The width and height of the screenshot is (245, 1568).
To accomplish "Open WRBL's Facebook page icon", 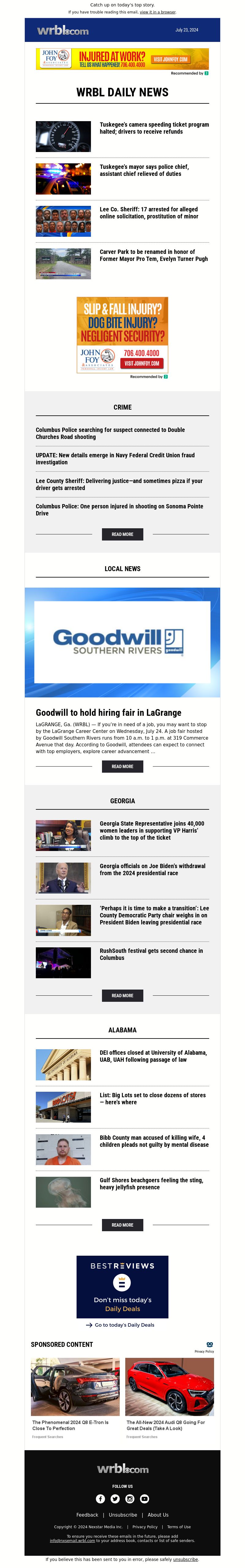I will pyautogui.click(x=100, y=1499).
